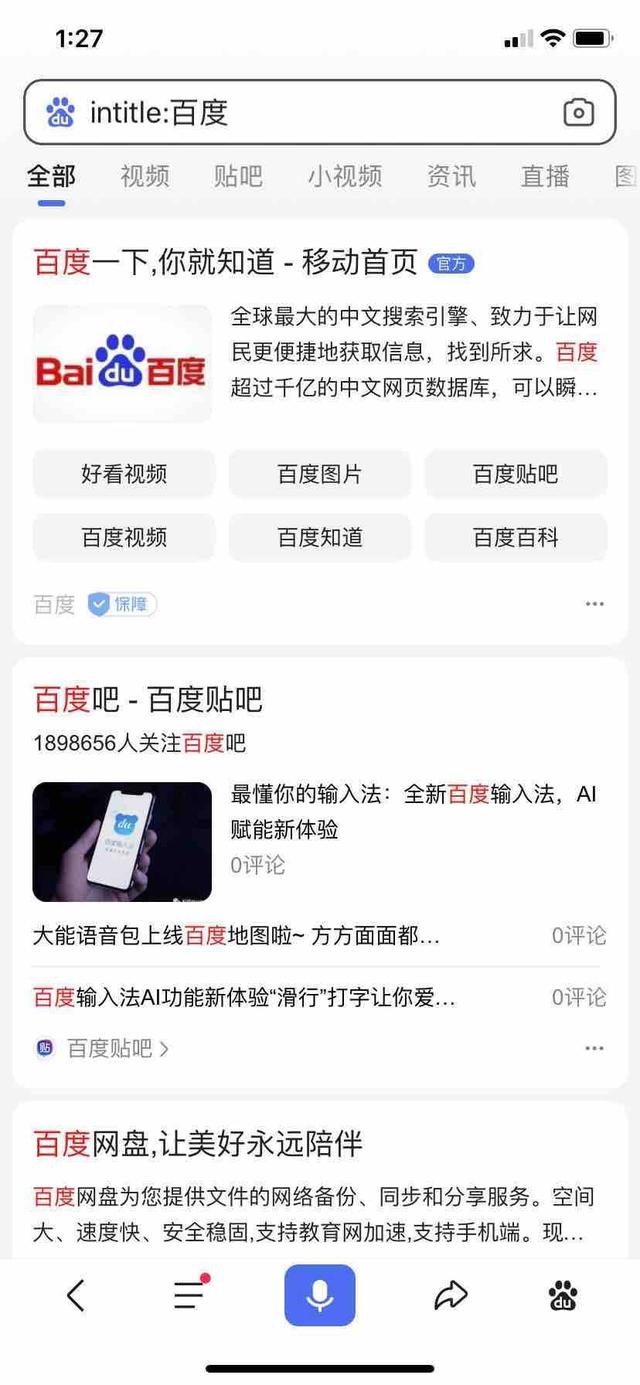
Task: Open the 资讯 tab
Action: [x=451, y=177]
